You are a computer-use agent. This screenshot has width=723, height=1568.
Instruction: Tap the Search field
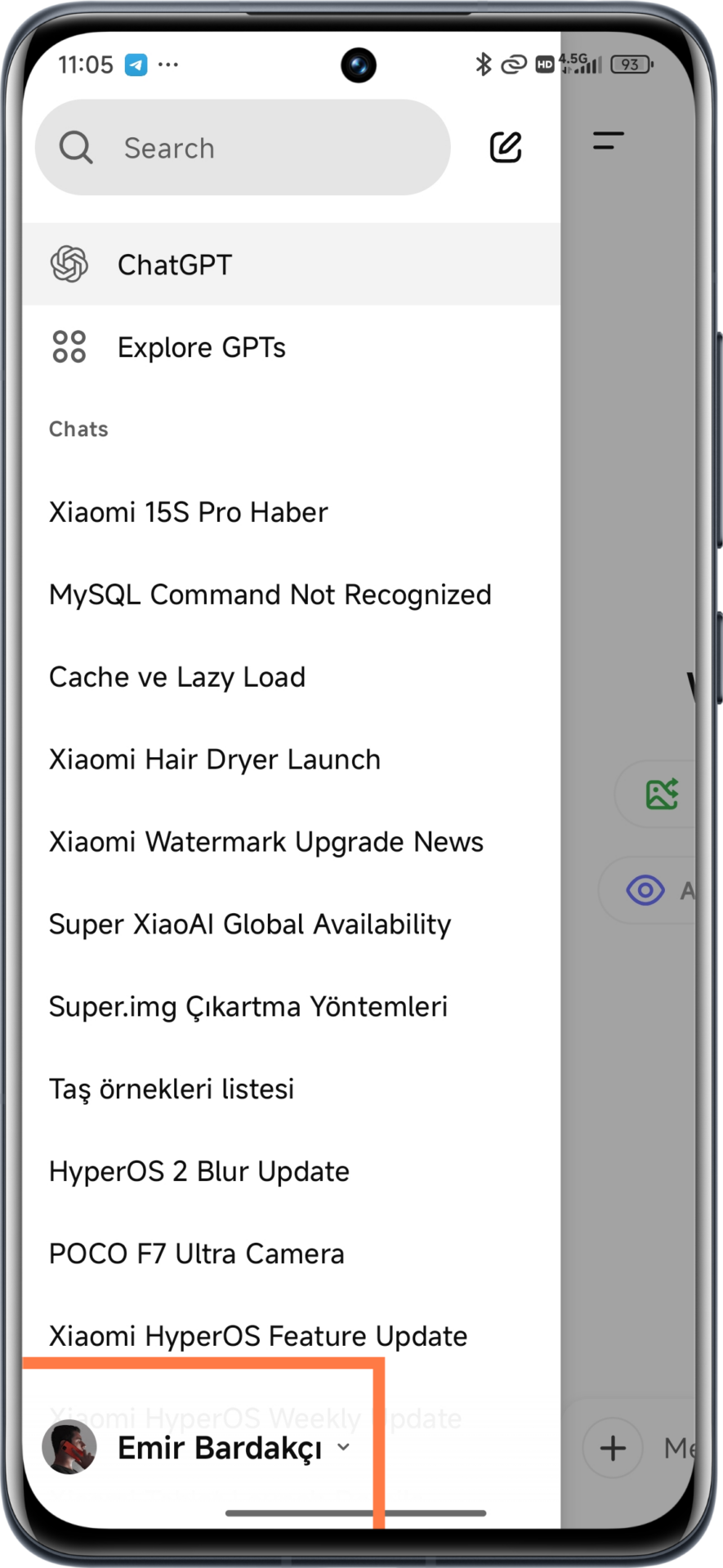tap(243, 148)
